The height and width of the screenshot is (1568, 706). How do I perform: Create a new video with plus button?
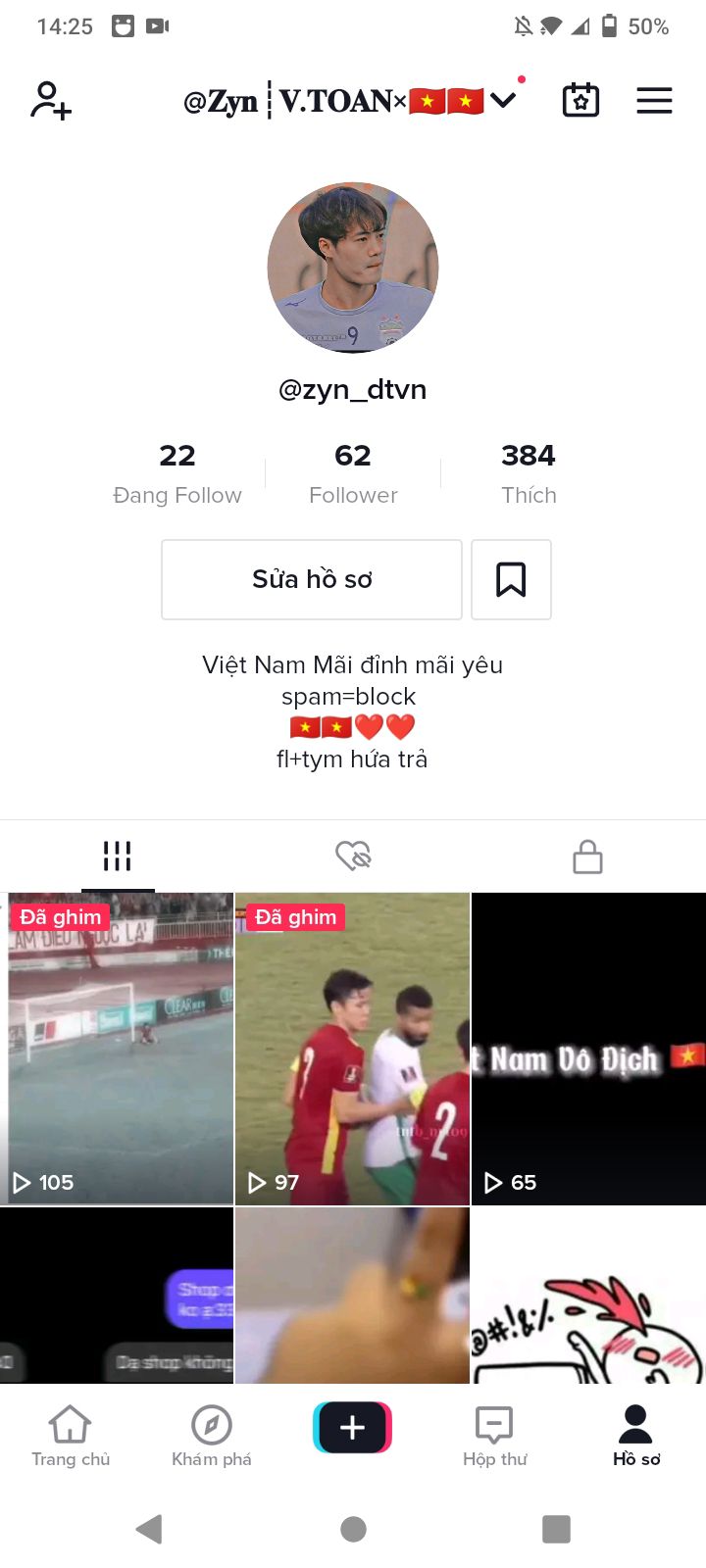(353, 1428)
